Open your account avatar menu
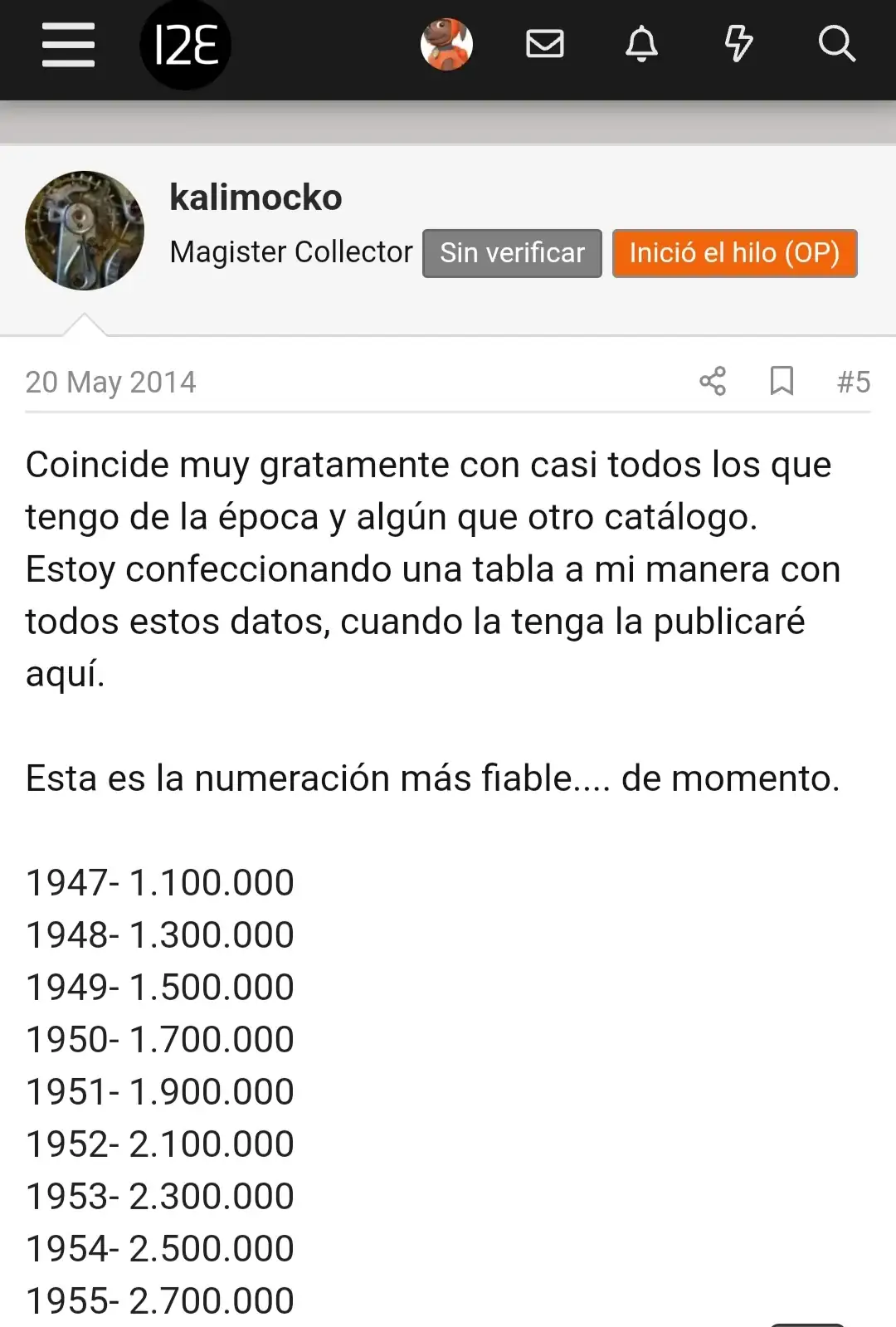 [446, 44]
